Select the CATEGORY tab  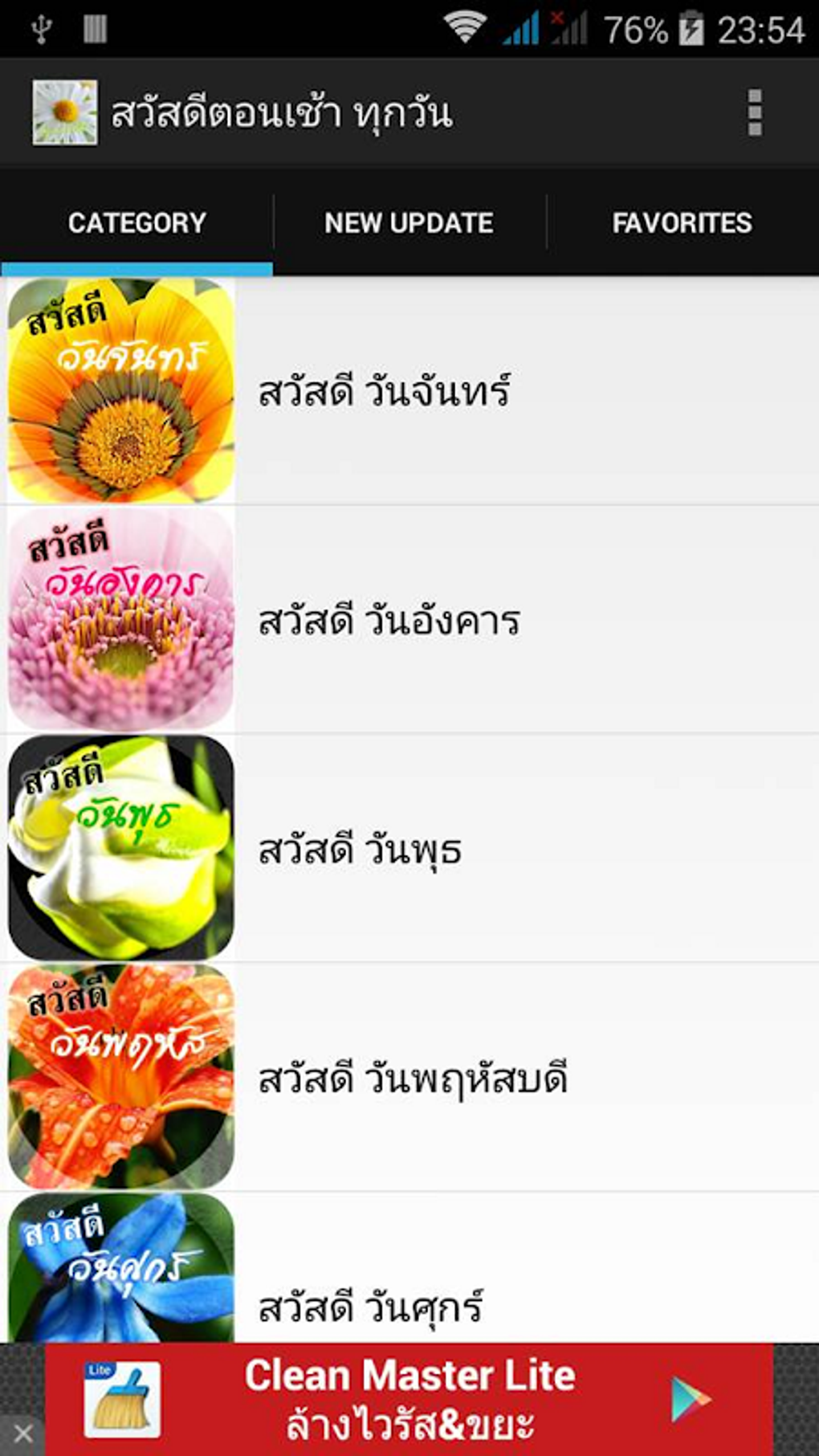(x=136, y=222)
